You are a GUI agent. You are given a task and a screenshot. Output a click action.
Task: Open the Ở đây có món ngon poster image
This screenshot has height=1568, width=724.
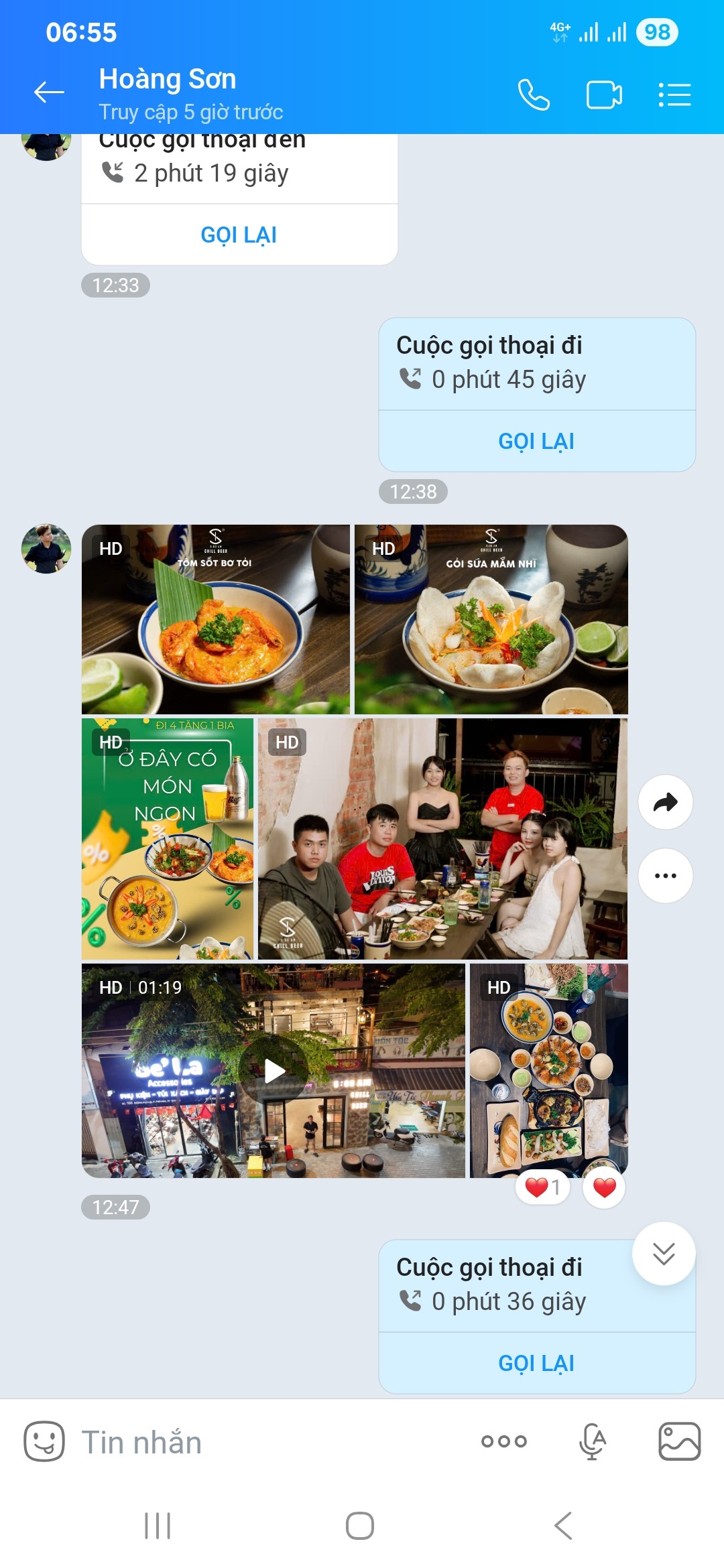(x=168, y=839)
